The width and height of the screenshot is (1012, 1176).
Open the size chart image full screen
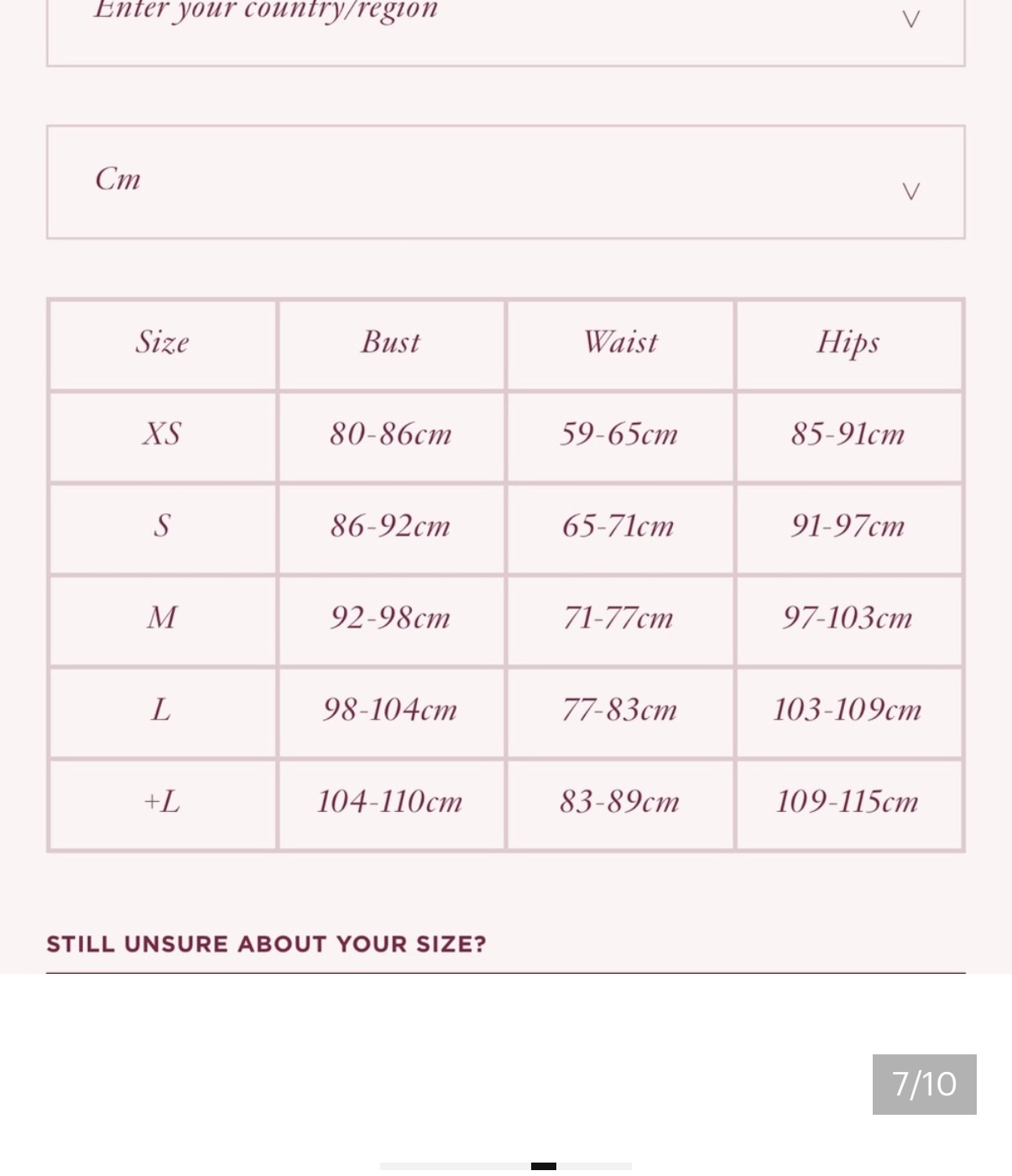click(506, 487)
